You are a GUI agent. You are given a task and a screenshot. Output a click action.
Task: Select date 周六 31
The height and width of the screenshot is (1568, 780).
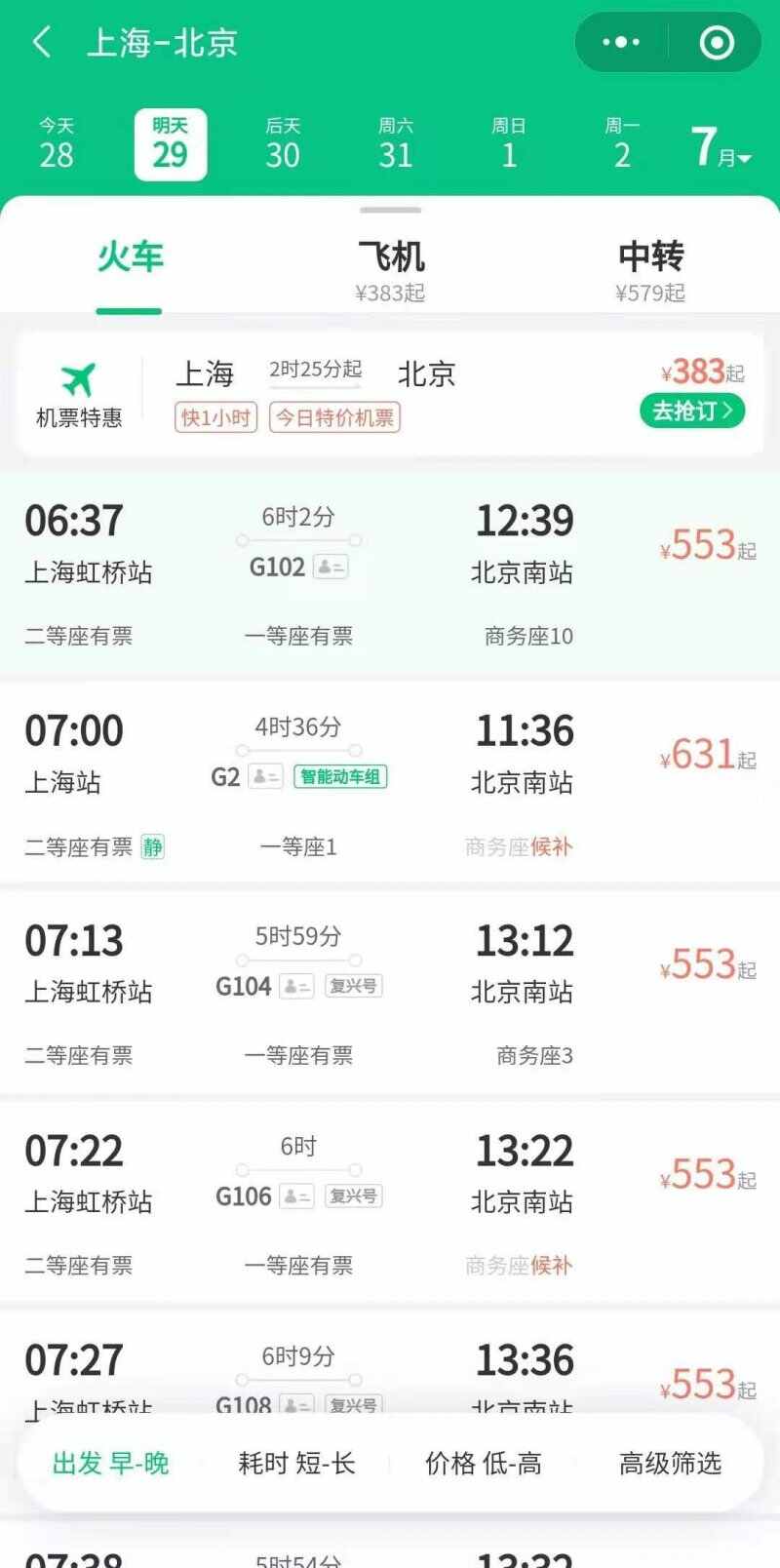[396, 144]
